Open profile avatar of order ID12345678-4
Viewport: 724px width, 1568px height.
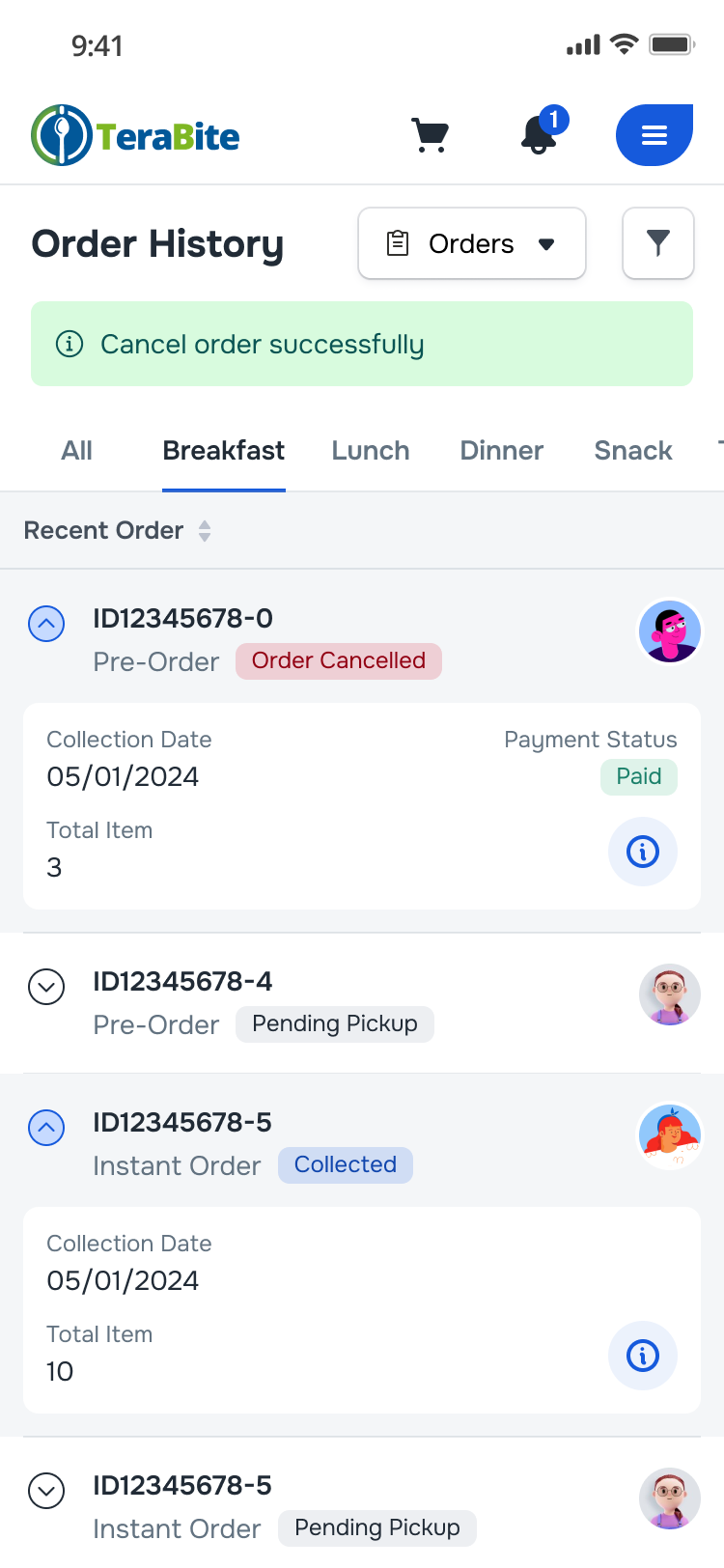click(670, 994)
